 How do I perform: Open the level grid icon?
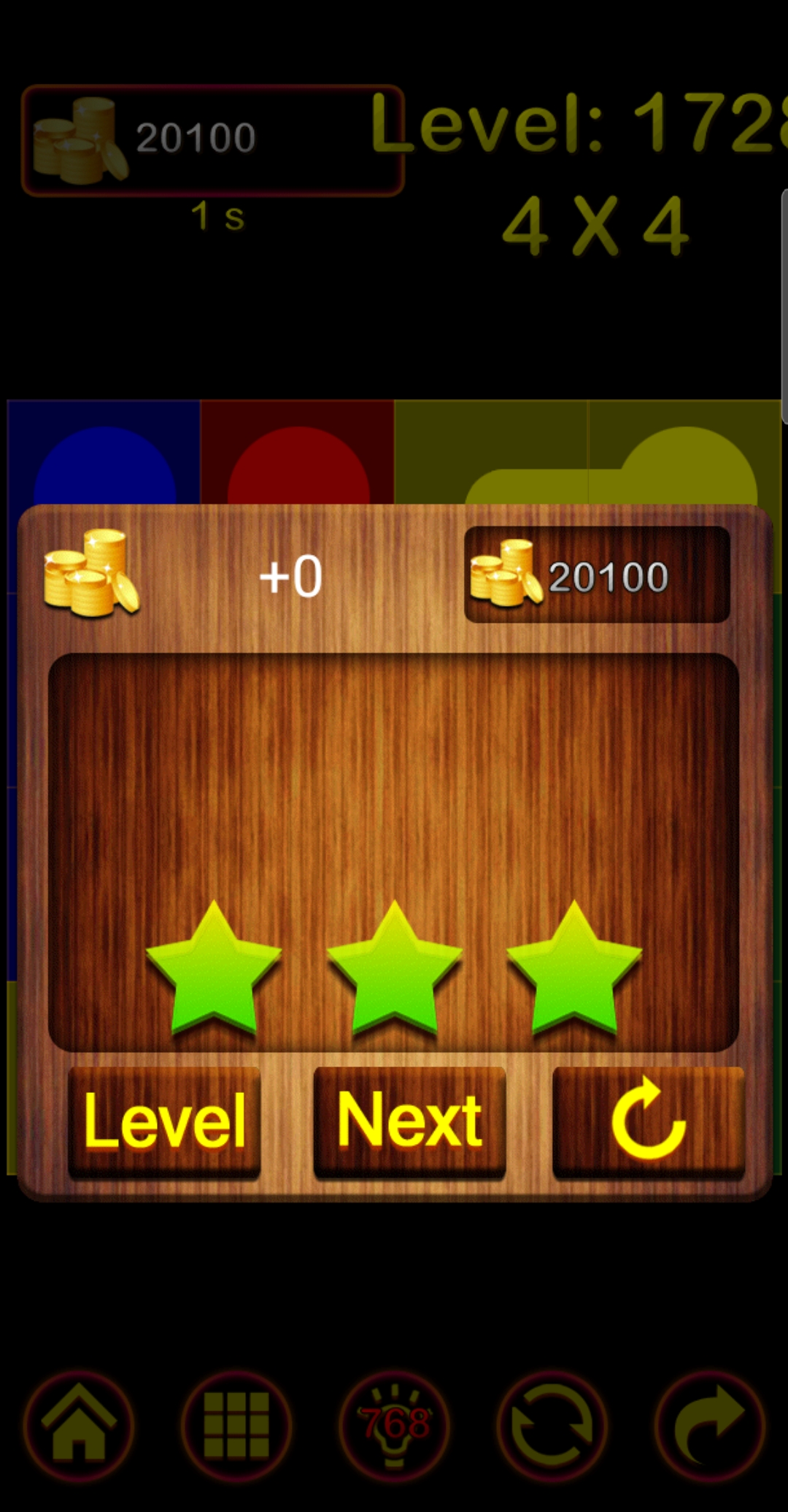coord(236,1424)
